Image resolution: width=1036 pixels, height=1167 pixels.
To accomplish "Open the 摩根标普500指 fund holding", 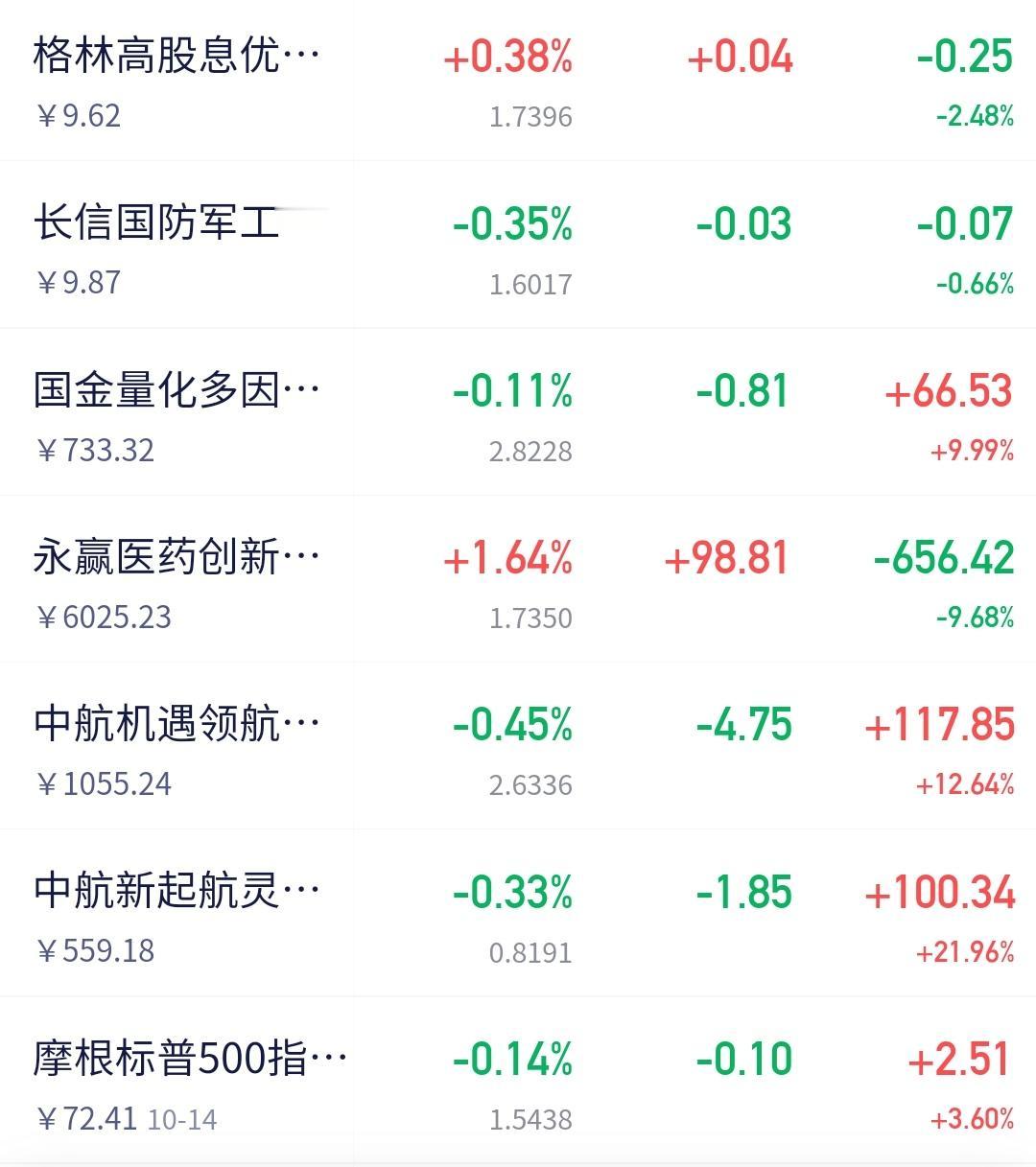I will (x=518, y=1080).
